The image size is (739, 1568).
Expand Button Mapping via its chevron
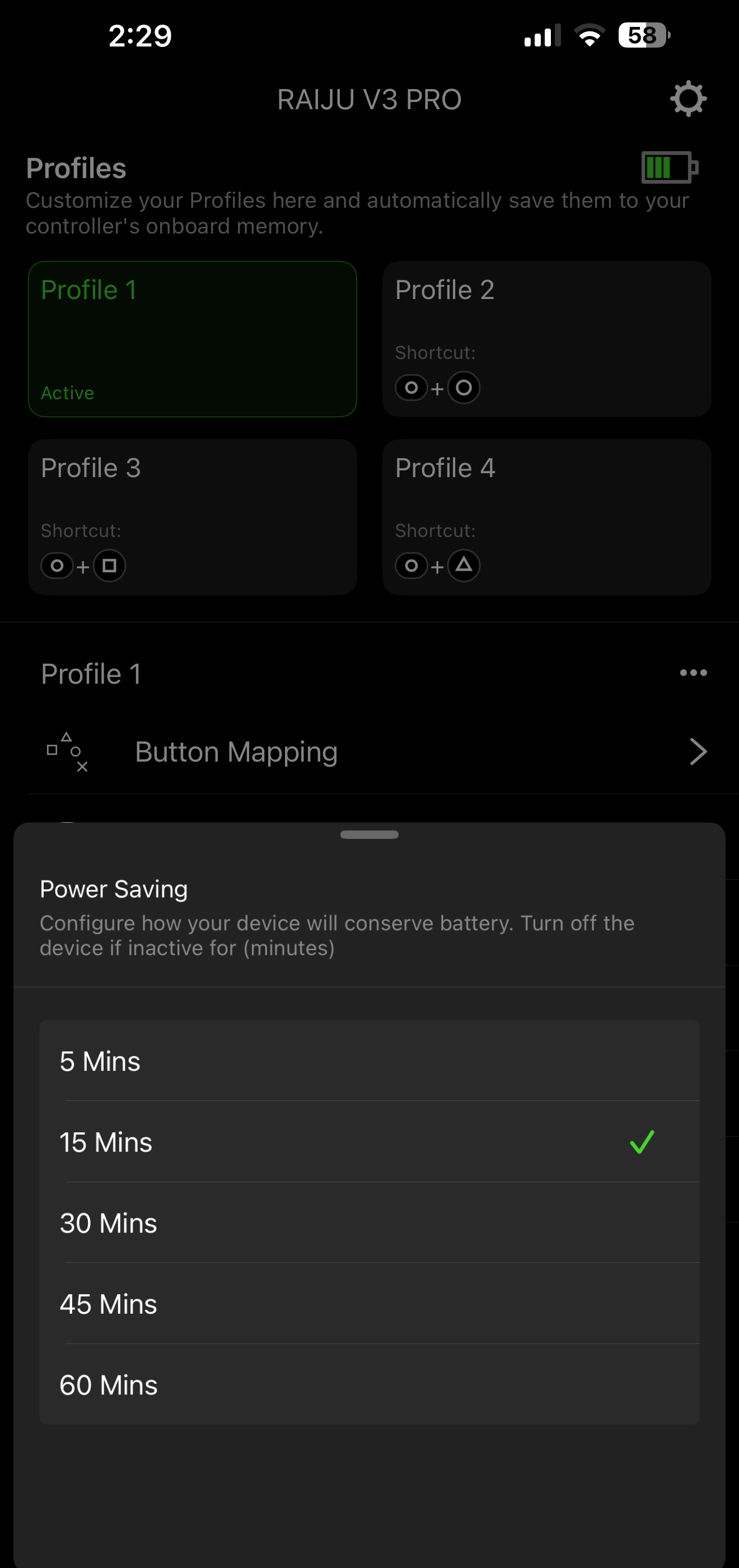pyautogui.click(x=698, y=752)
